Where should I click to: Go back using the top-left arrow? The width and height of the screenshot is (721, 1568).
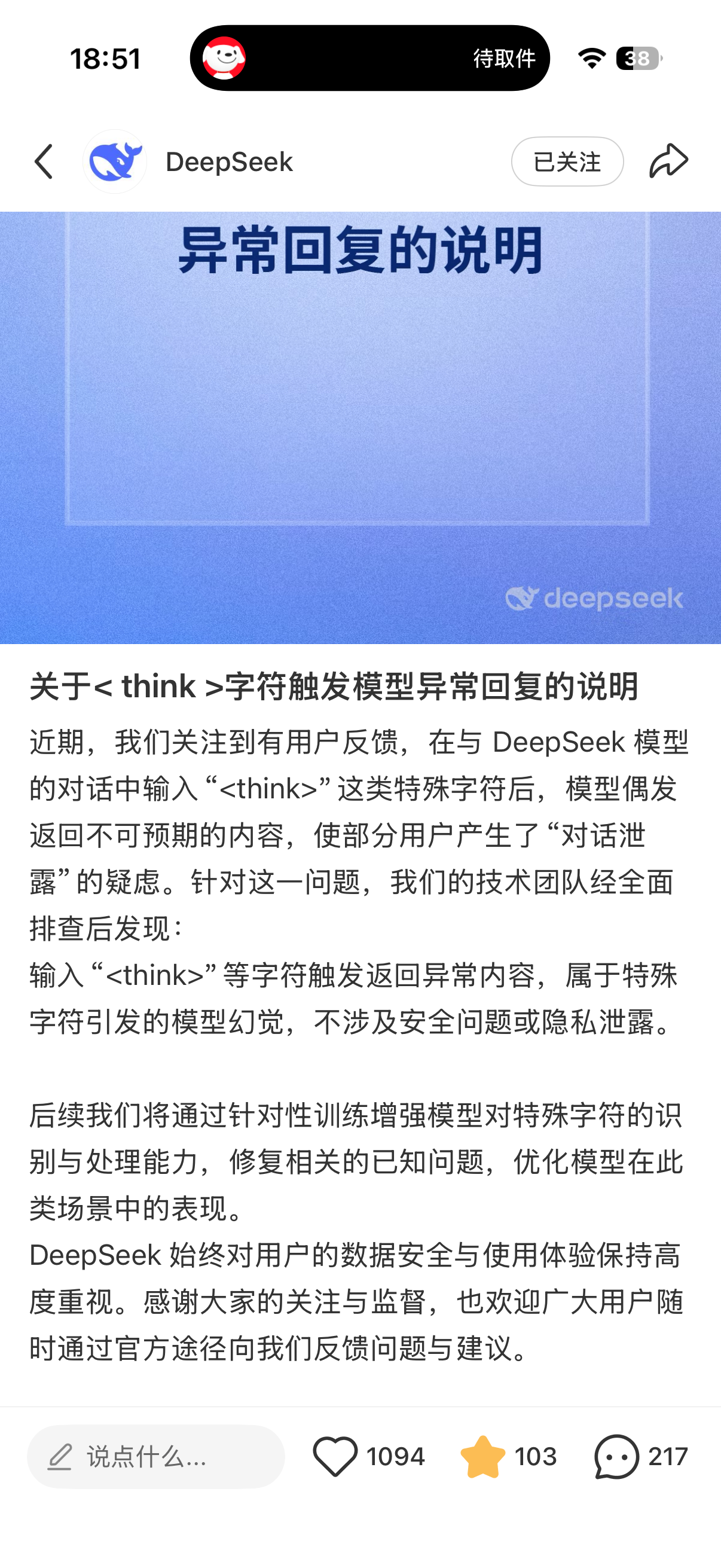click(x=44, y=162)
